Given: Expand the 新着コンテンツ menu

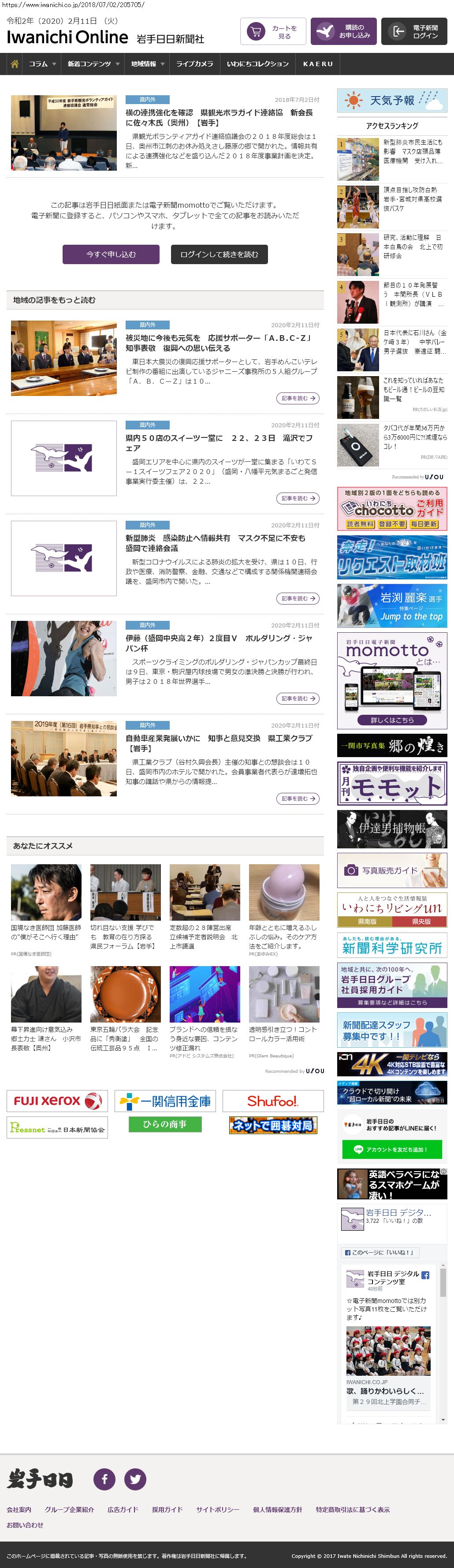Looking at the screenshot, I should (x=93, y=64).
